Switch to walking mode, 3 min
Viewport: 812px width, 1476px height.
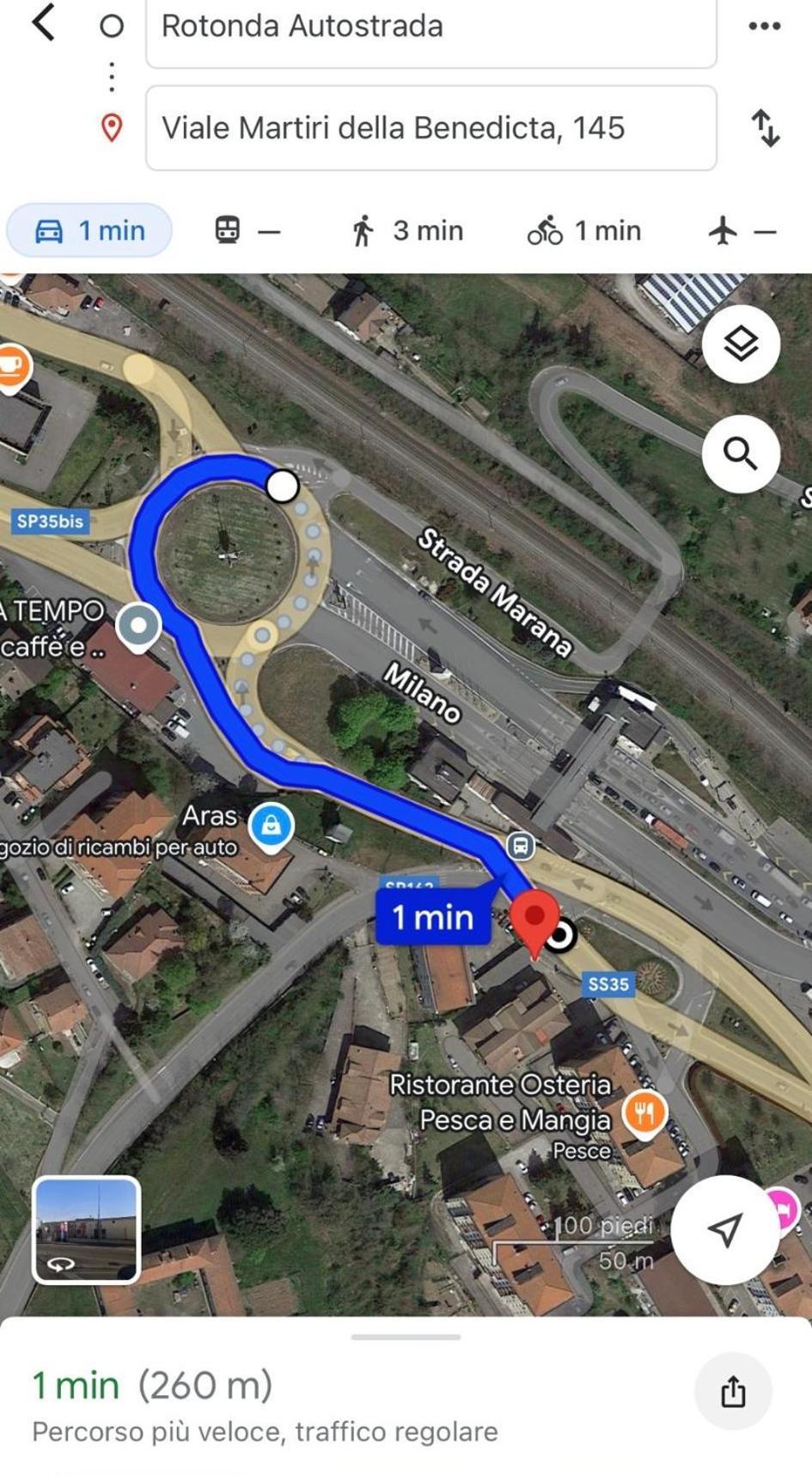pos(407,230)
